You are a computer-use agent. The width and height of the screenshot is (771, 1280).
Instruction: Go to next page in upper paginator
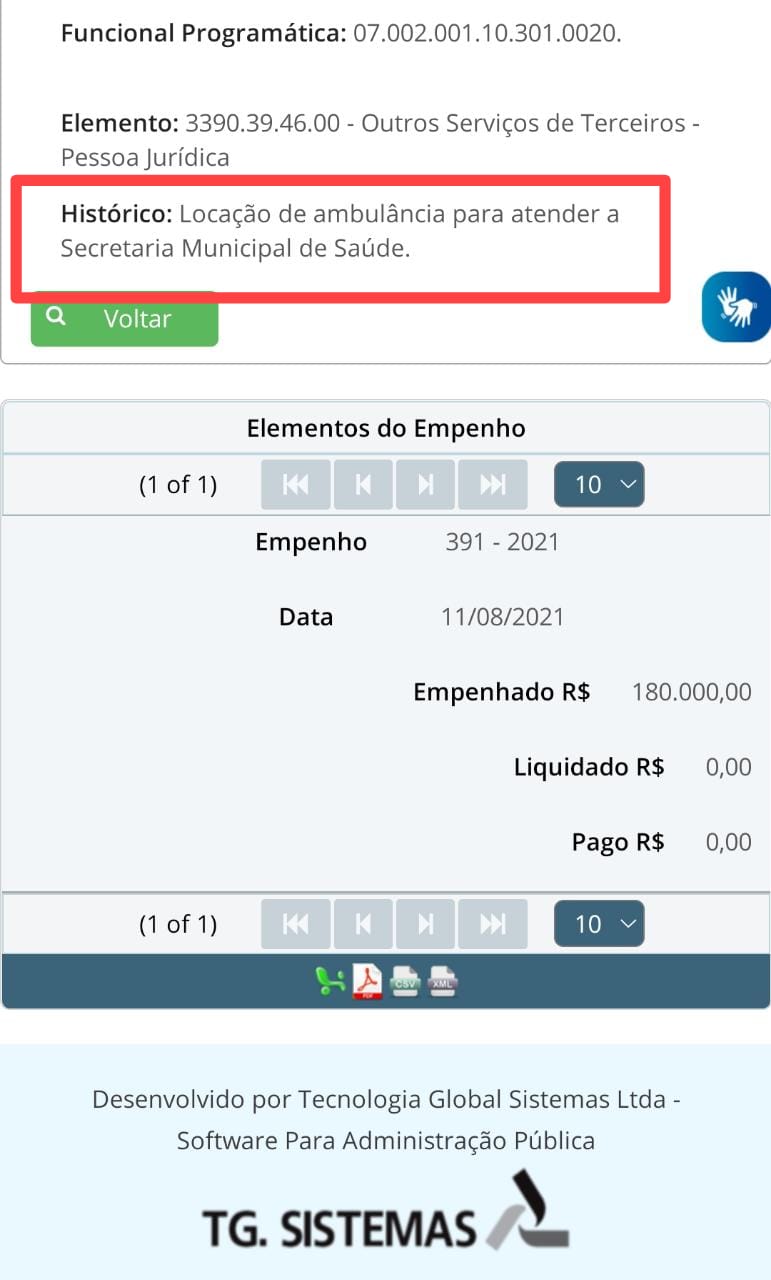click(426, 485)
